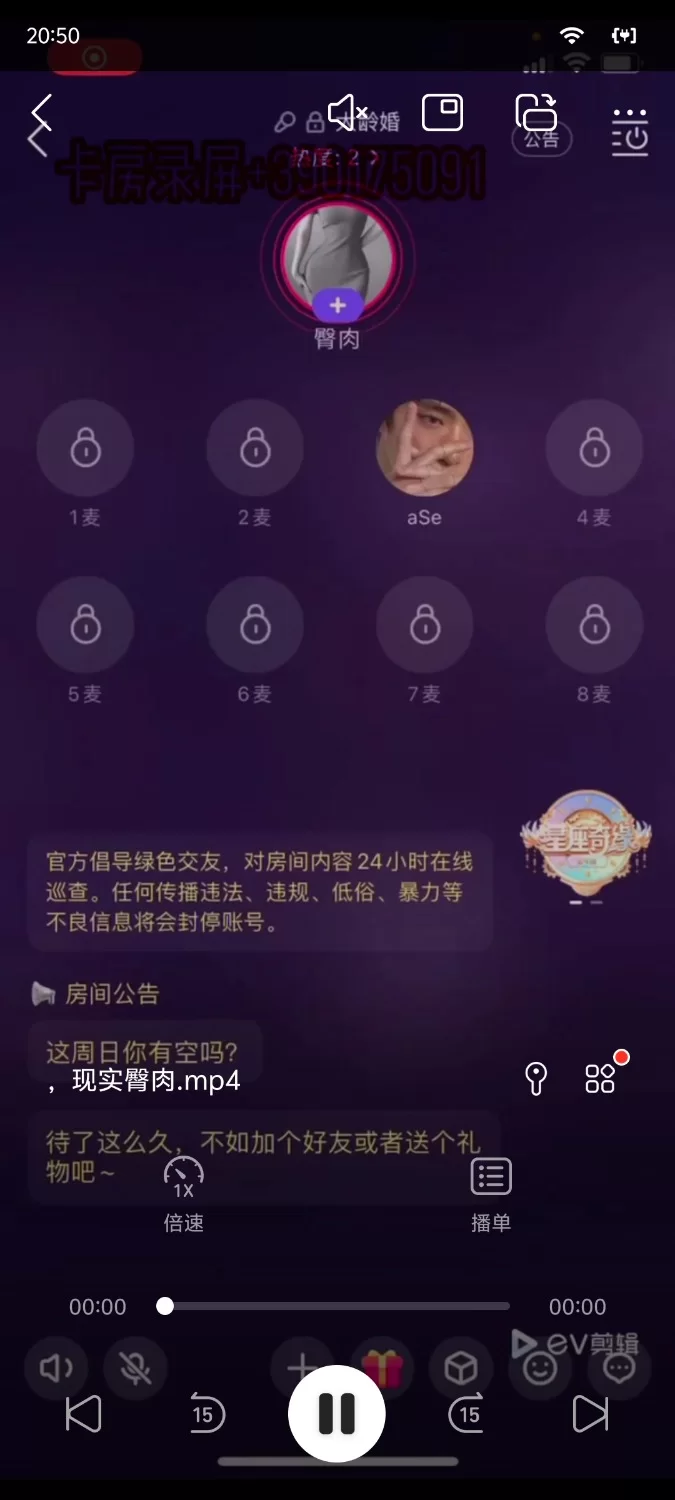Image resolution: width=675 pixels, height=1500 pixels.
Task: Open more tools grid icon
Action: (600, 1079)
